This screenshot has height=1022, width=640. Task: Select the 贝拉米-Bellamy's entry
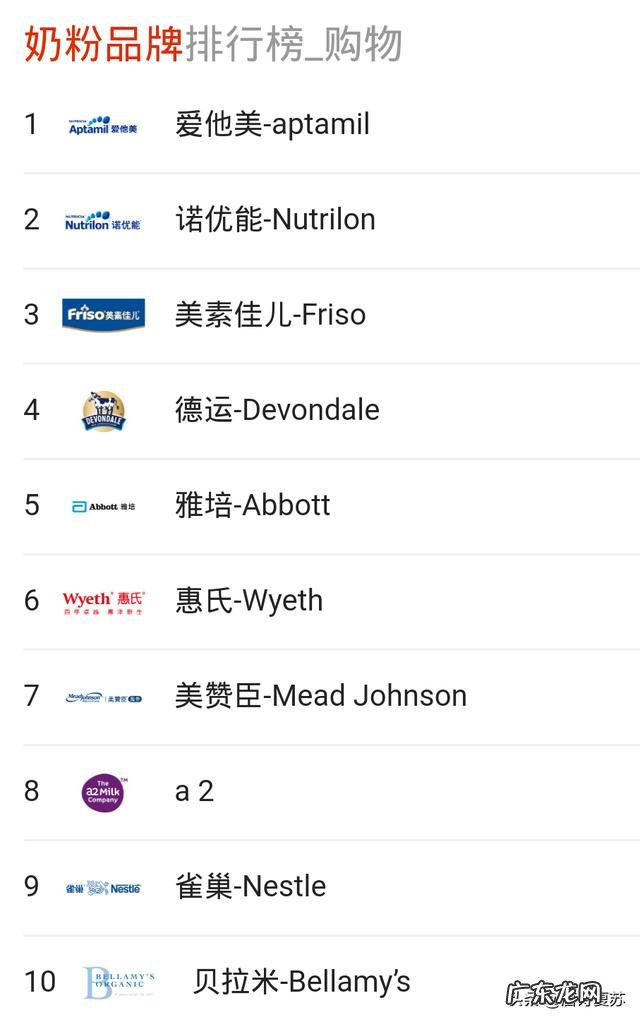click(300, 981)
